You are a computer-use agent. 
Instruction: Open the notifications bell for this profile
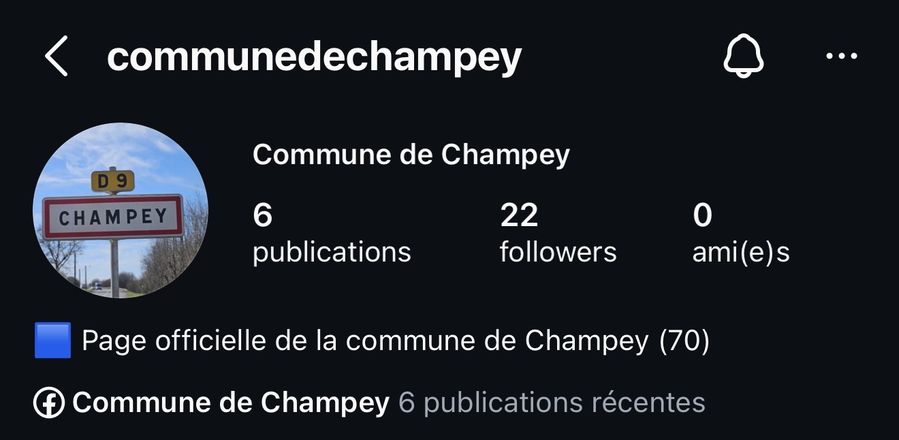click(743, 56)
